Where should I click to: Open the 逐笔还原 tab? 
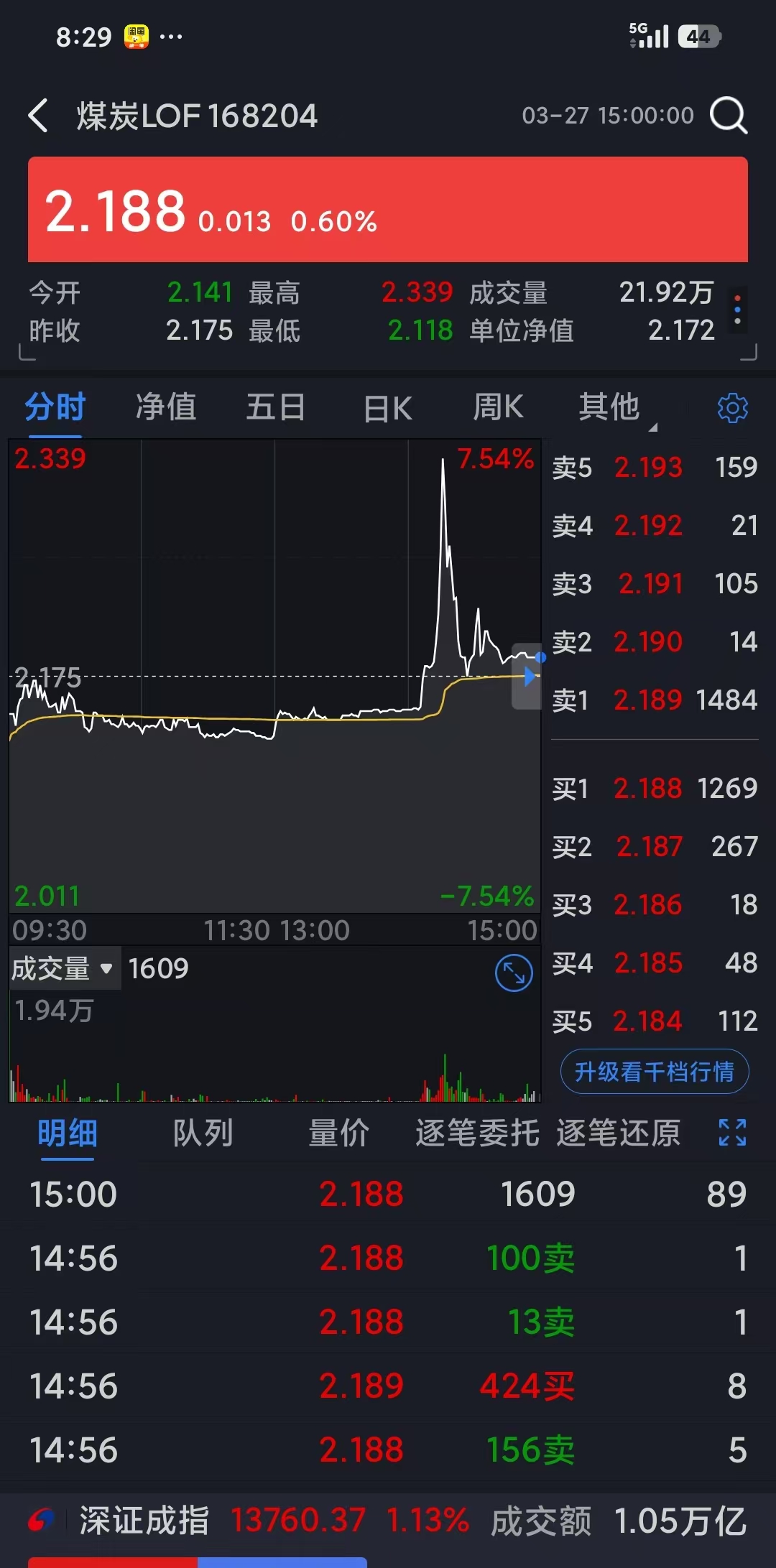pyautogui.click(x=618, y=1133)
